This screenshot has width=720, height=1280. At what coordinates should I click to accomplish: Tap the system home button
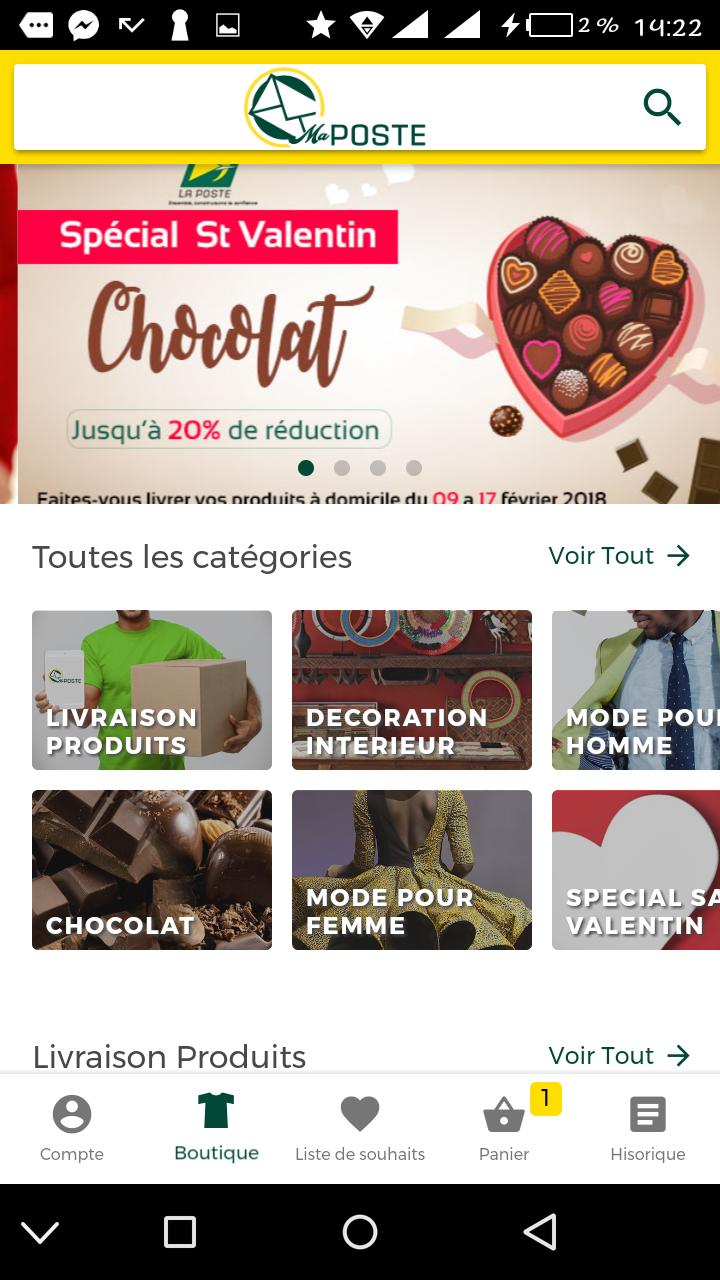pos(360,1233)
